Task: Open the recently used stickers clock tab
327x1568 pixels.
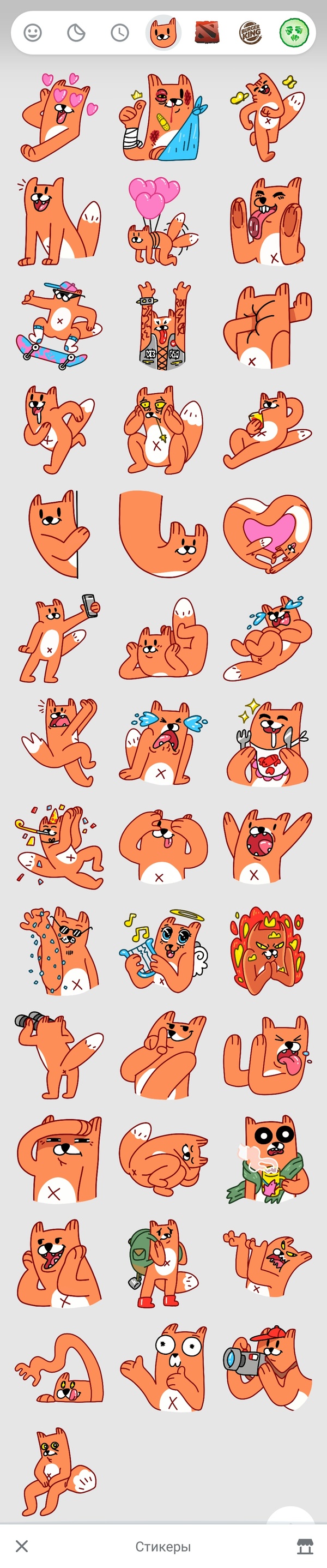Action: click(x=120, y=32)
